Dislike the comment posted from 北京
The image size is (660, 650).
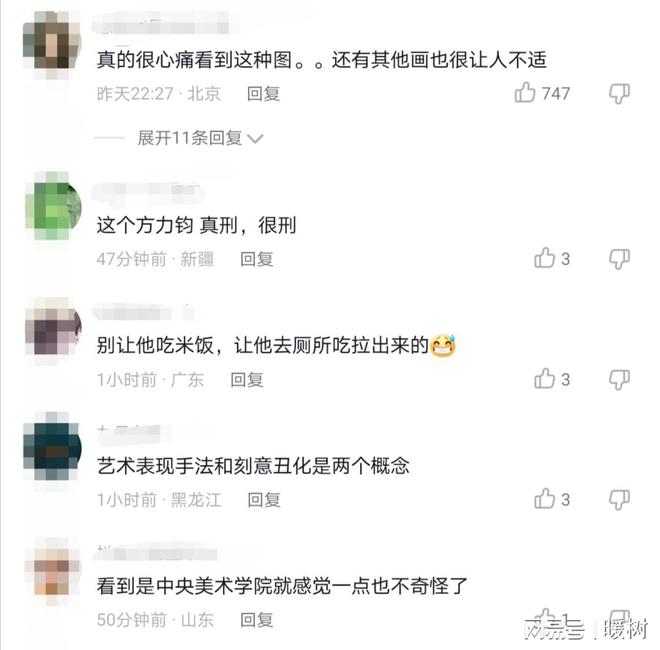tap(619, 93)
